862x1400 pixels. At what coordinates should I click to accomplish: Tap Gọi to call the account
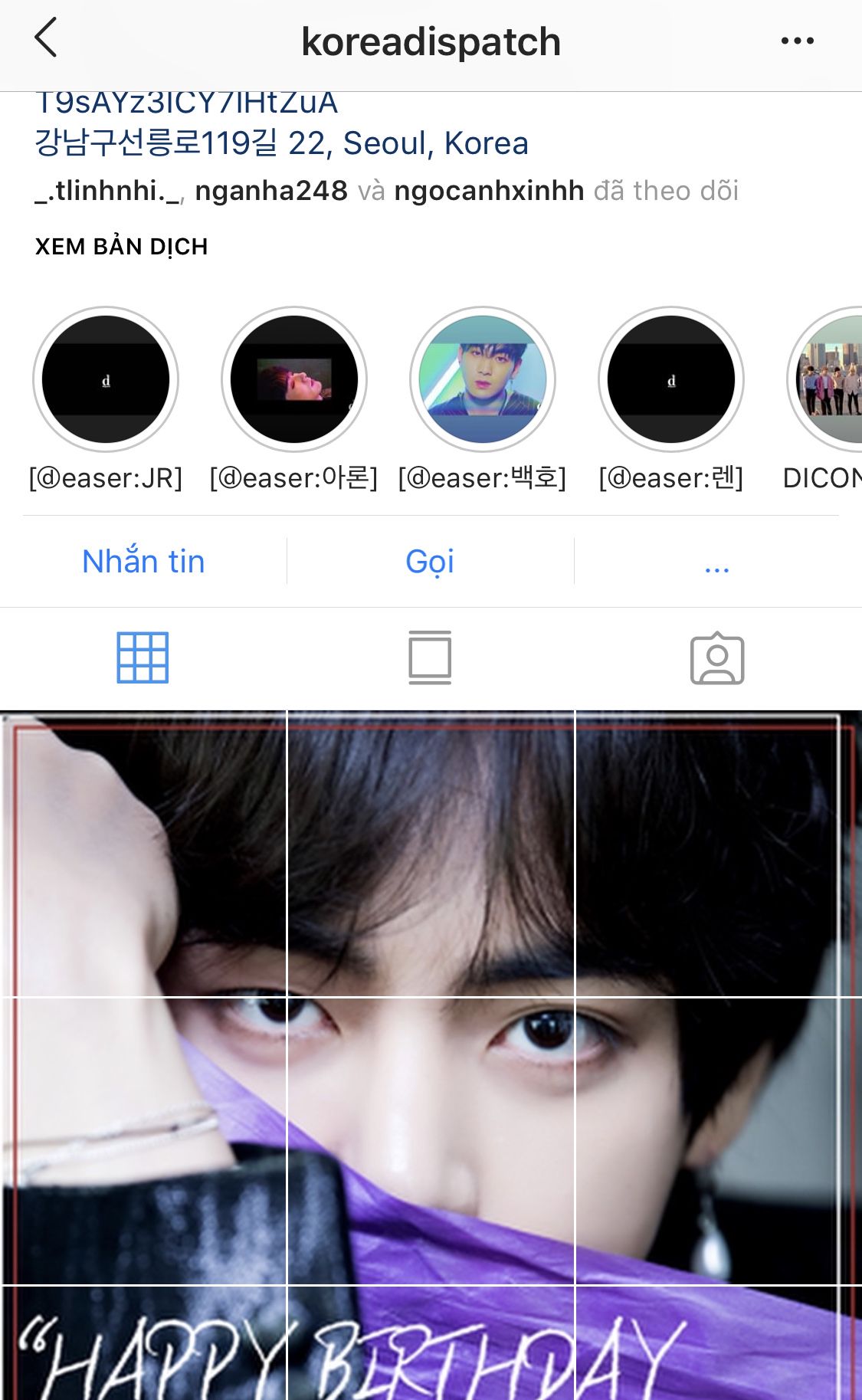(x=430, y=561)
